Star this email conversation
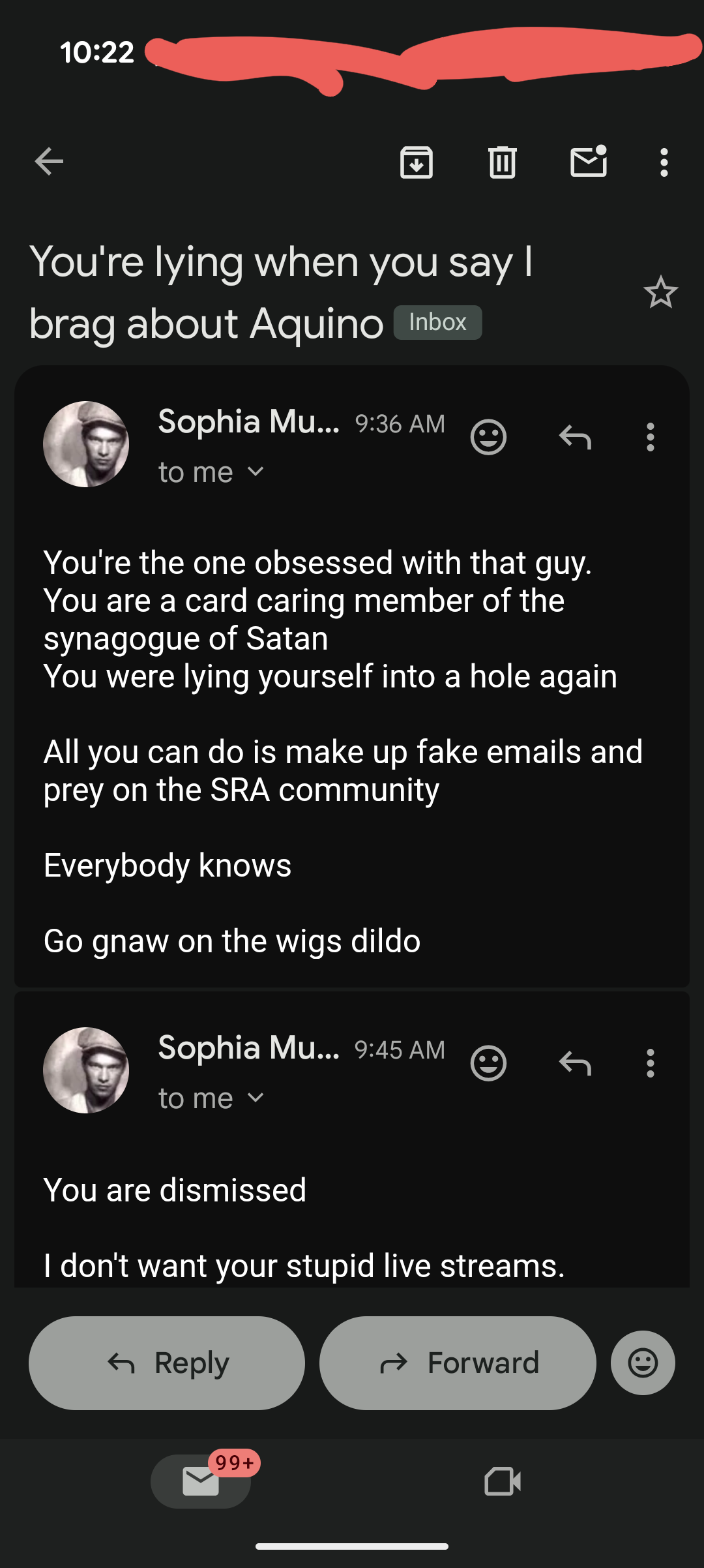The image size is (704, 1568). (x=660, y=292)
